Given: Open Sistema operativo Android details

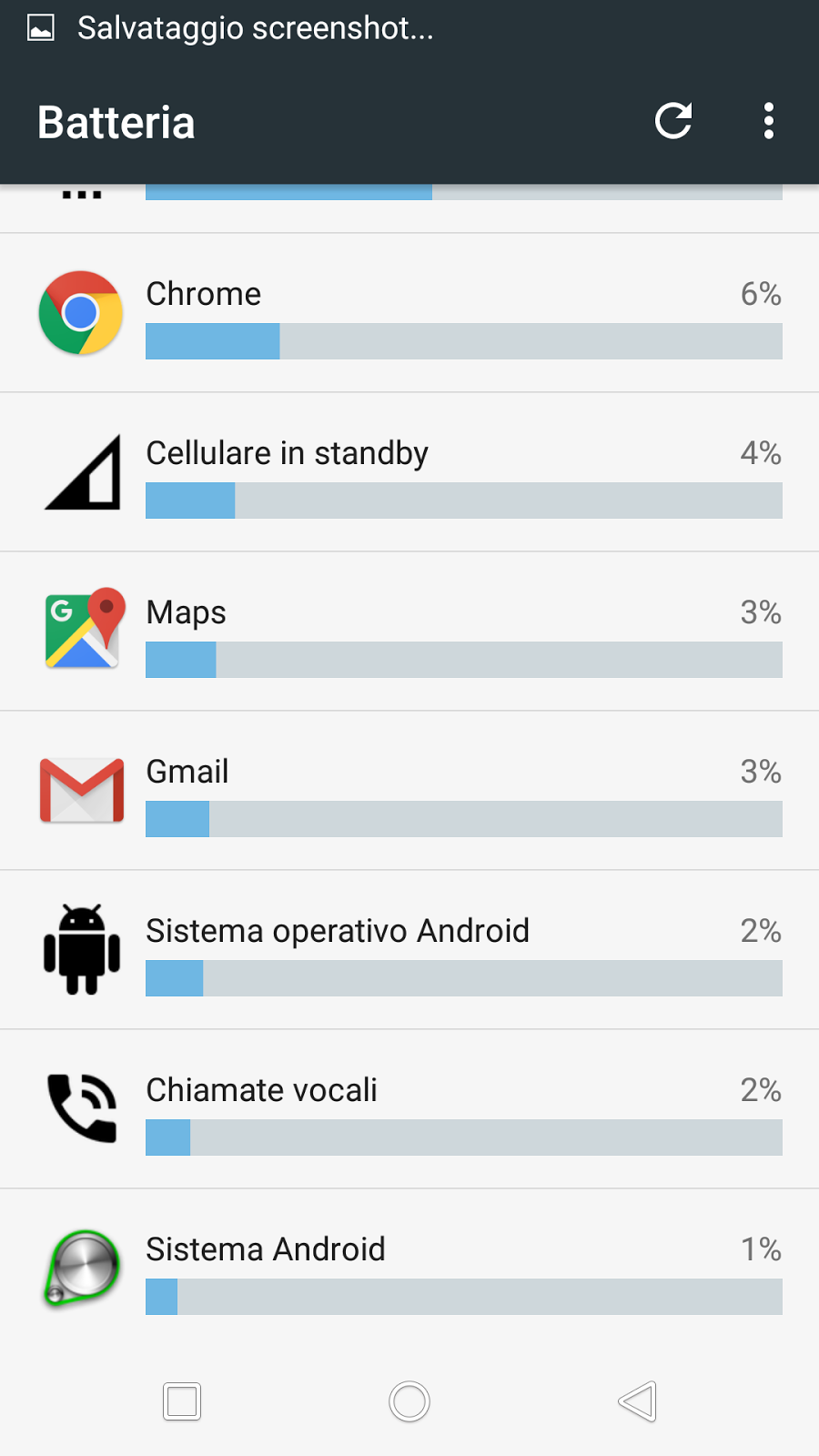Looking at the screenshot, I should [x=409, y=951].
